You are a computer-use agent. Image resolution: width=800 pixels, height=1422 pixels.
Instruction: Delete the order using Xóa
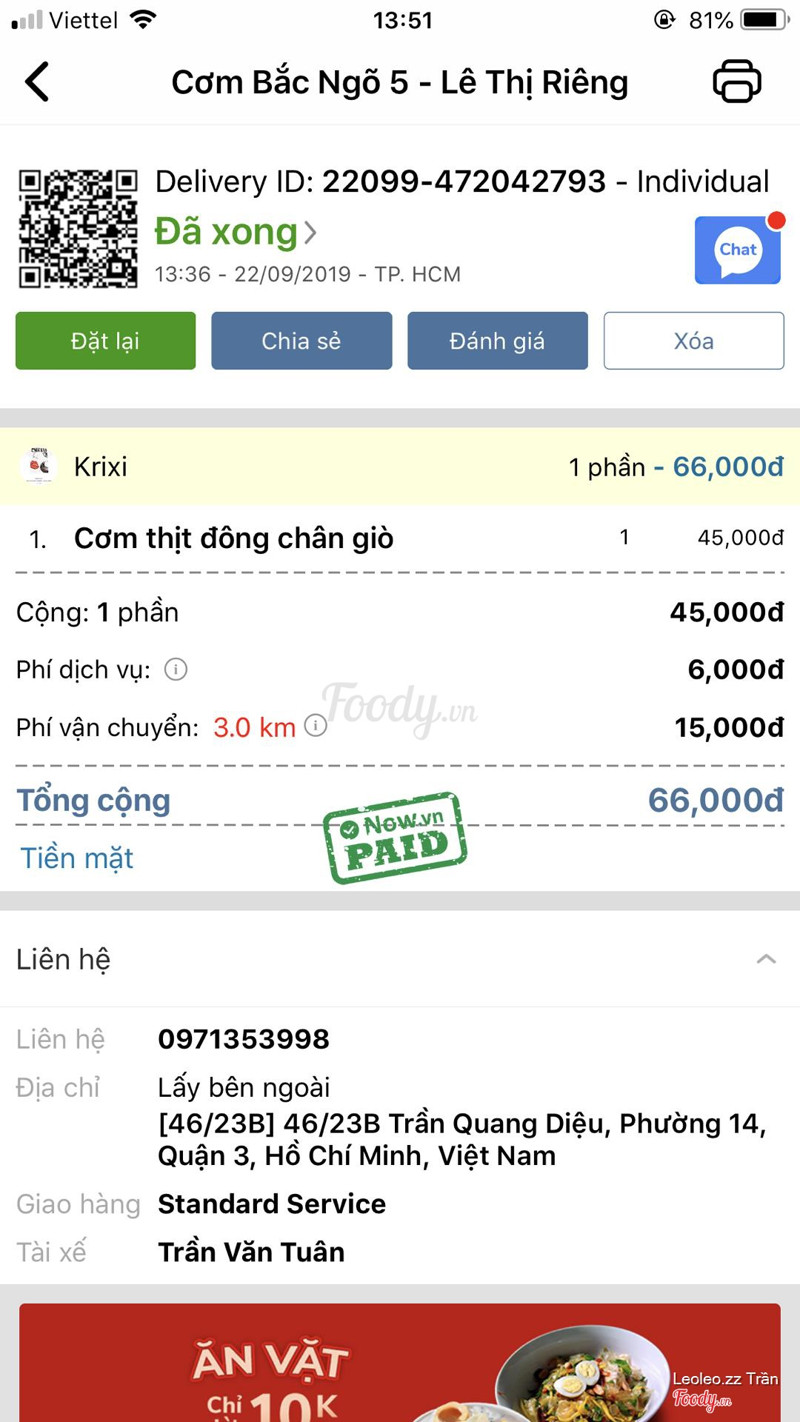click(x=693, y=341)
